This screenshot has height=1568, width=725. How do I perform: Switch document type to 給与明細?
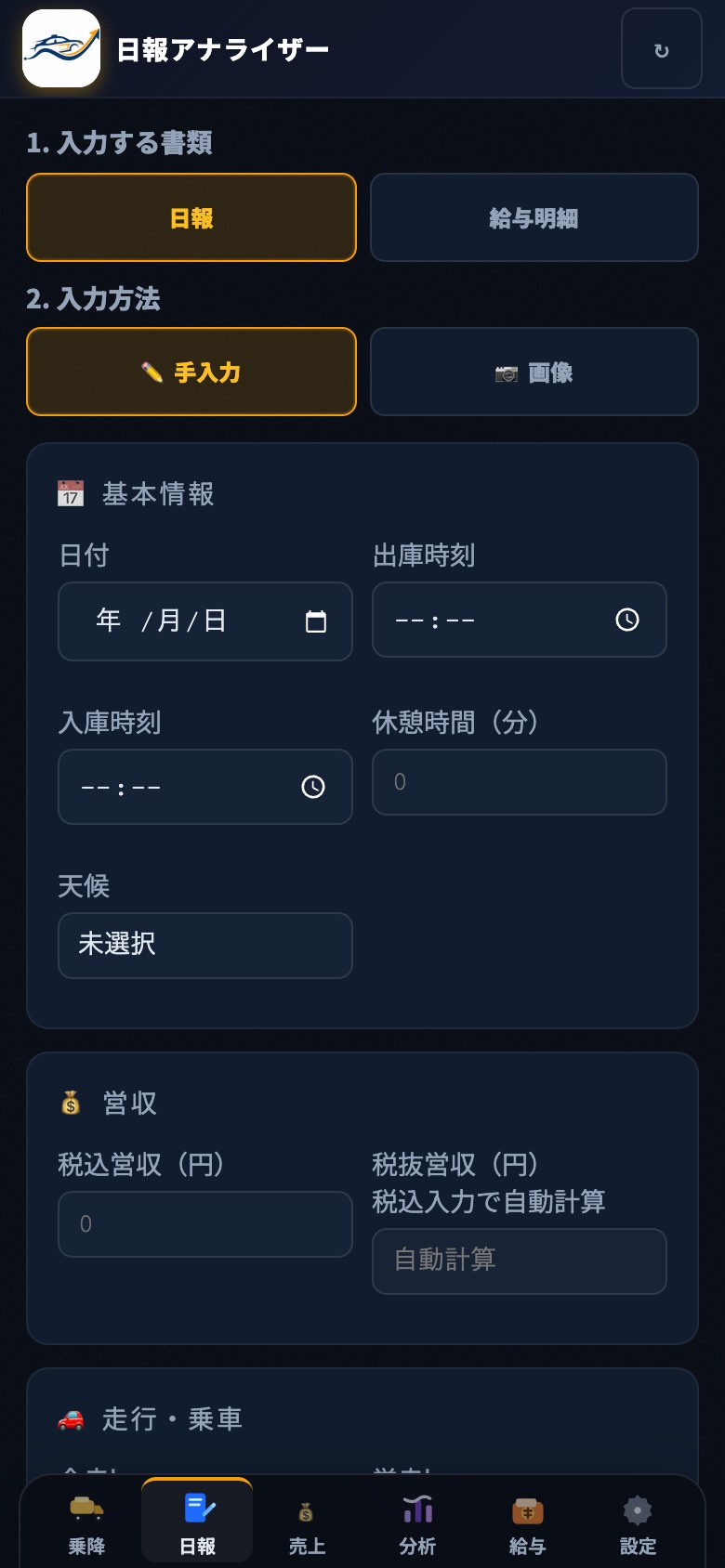coord(534,217)
